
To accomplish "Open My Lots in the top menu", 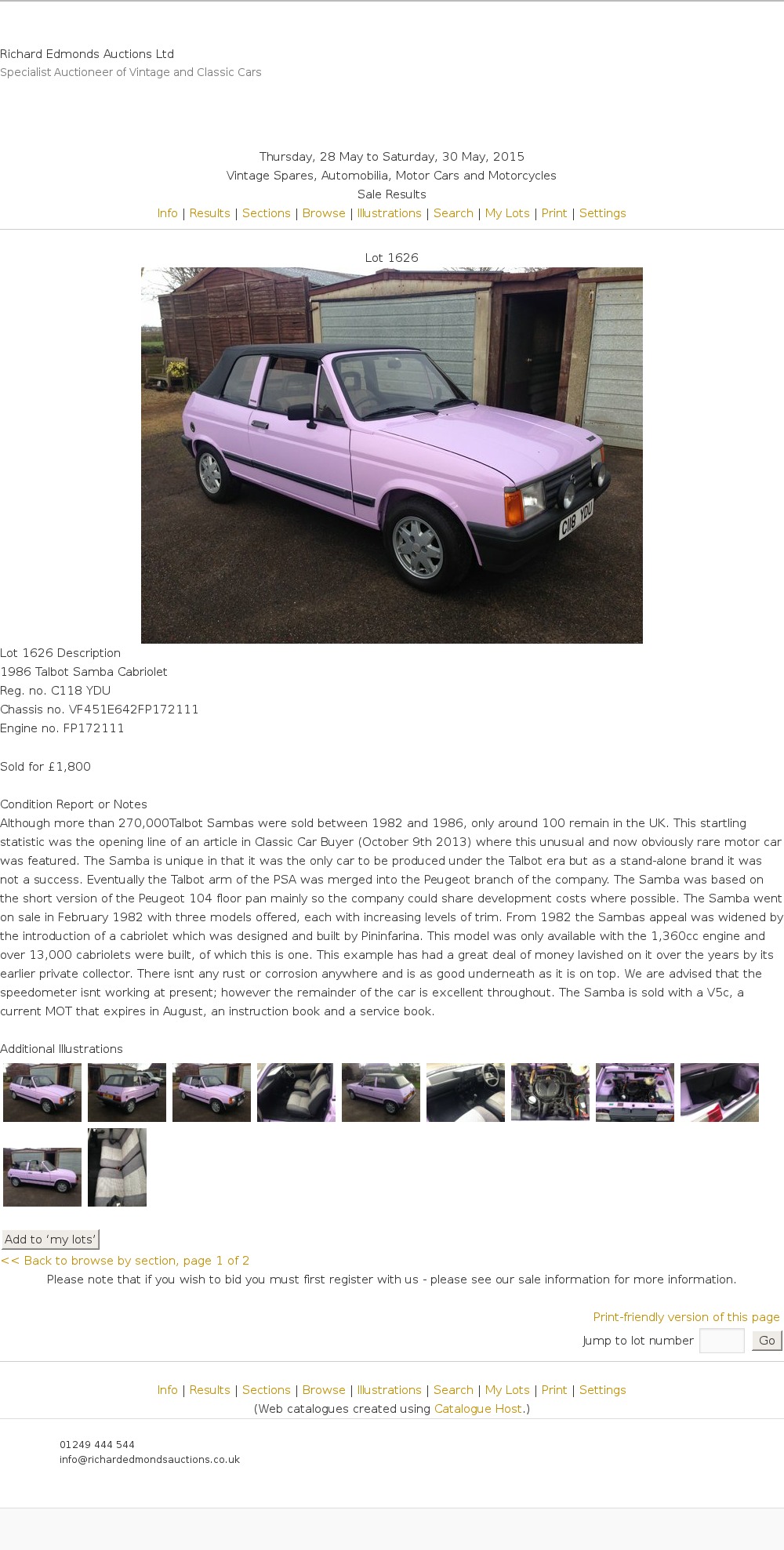I will click(x=507, y=213).
